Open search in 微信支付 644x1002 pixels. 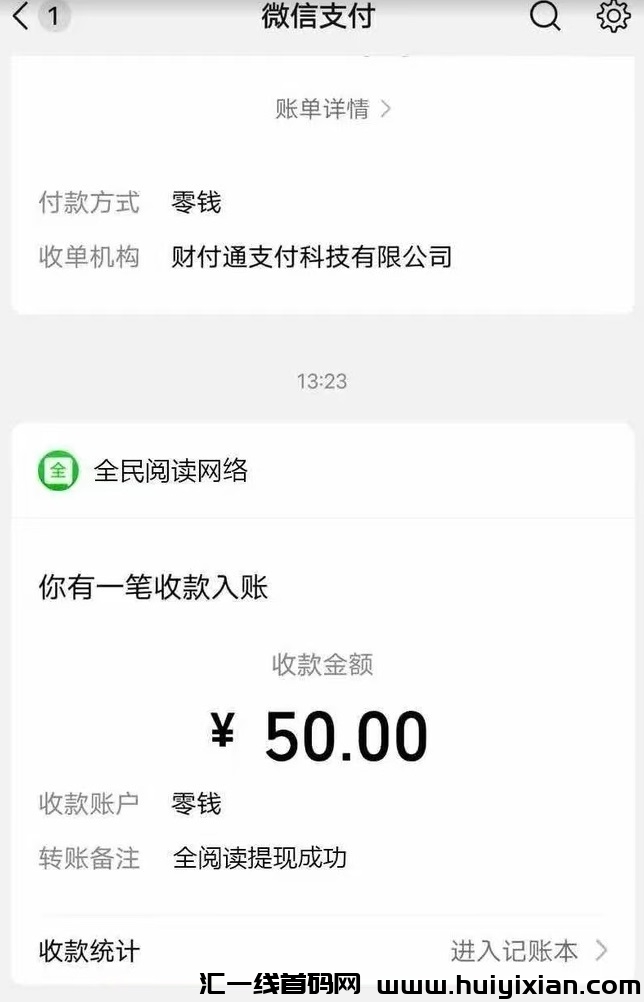coord(545,17)
